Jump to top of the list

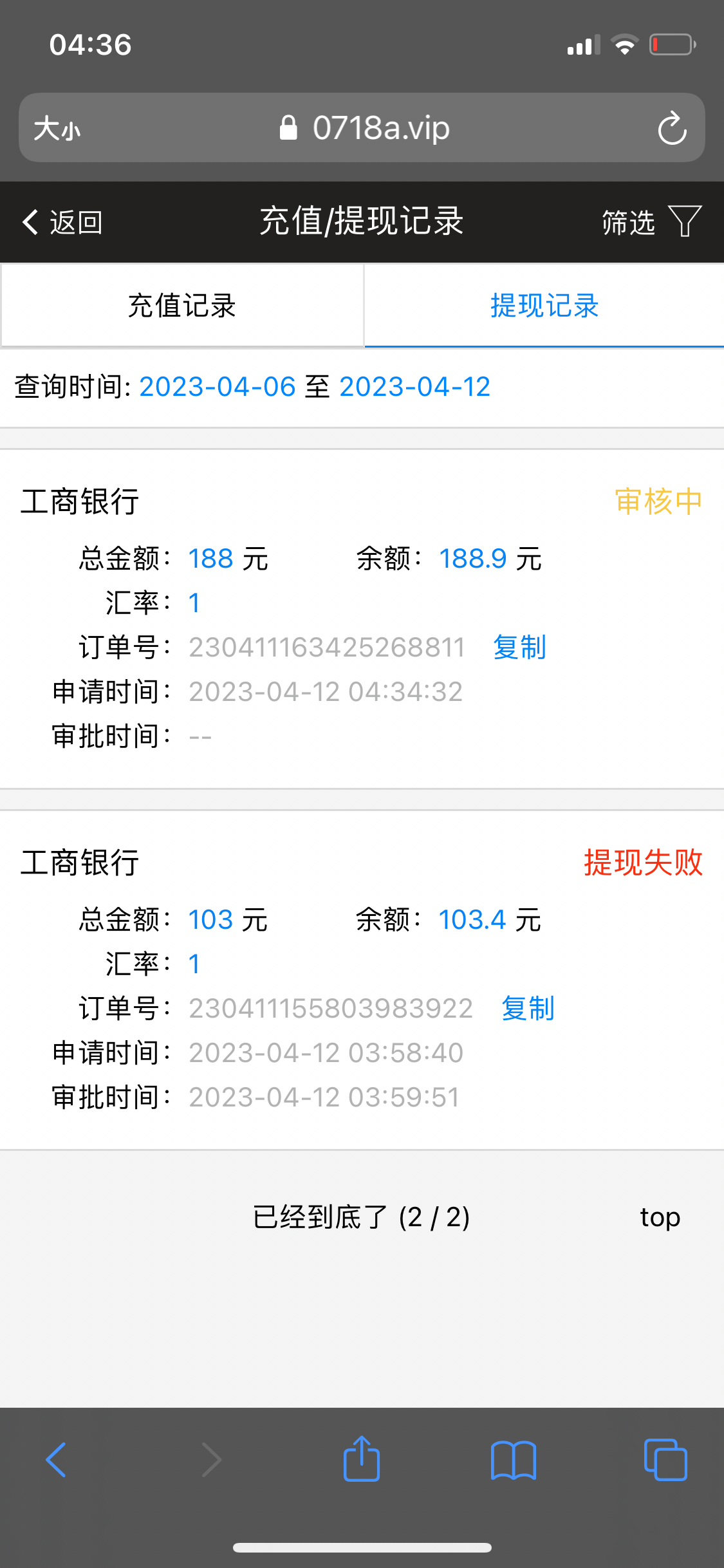click(660, 1217)
